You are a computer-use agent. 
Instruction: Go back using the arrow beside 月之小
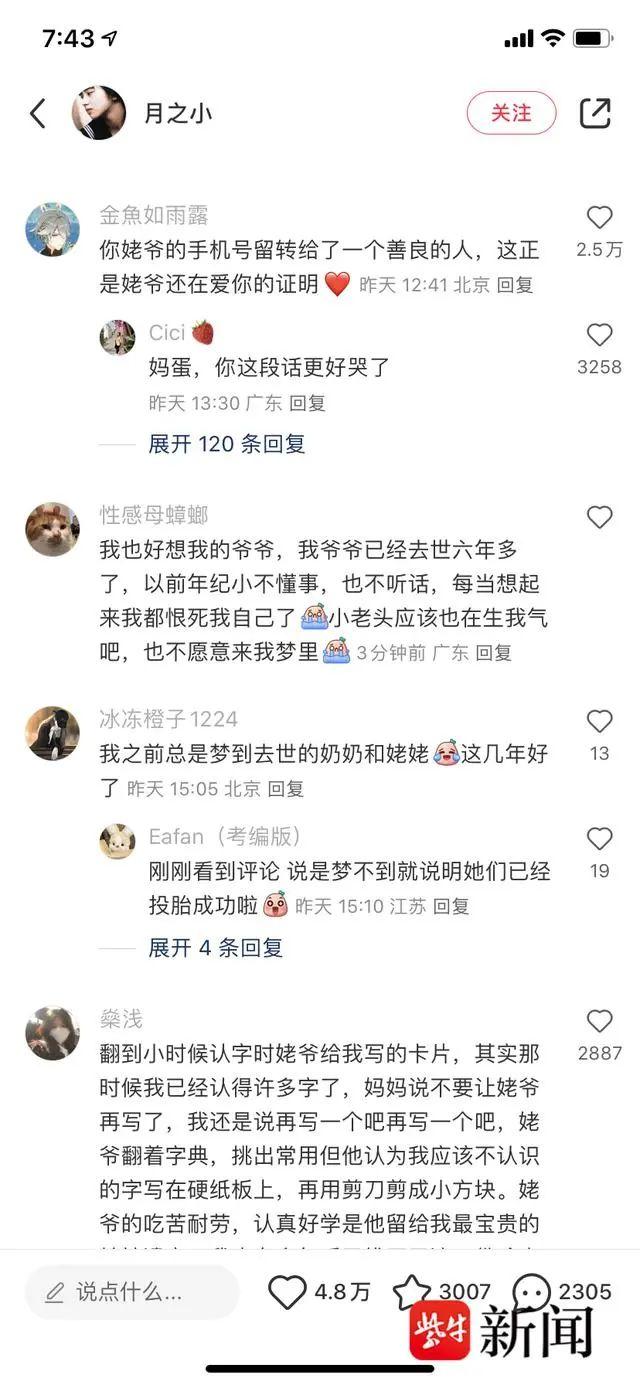pos(38,113)
